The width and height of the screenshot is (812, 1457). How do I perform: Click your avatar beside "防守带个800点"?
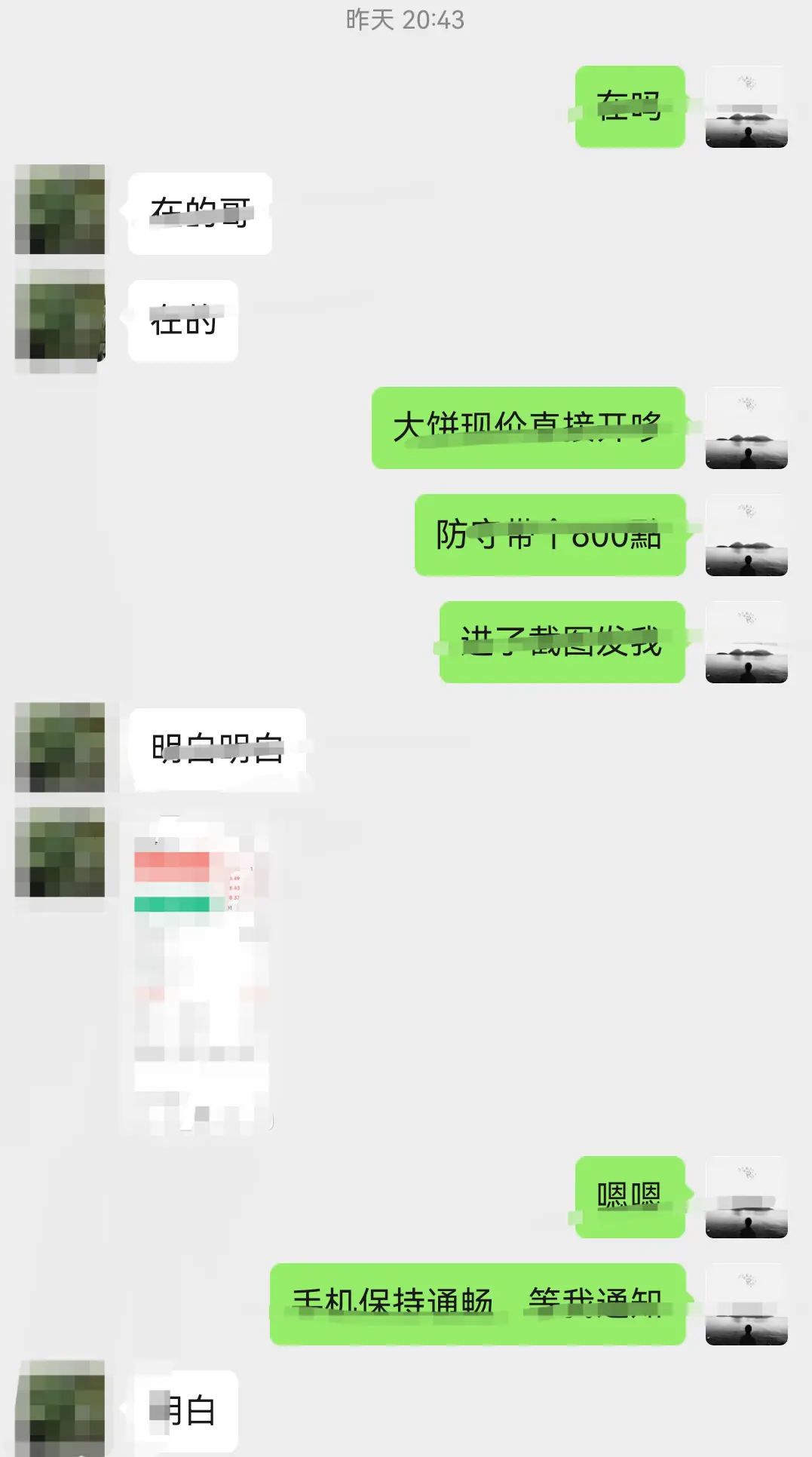tap(746, 537)
